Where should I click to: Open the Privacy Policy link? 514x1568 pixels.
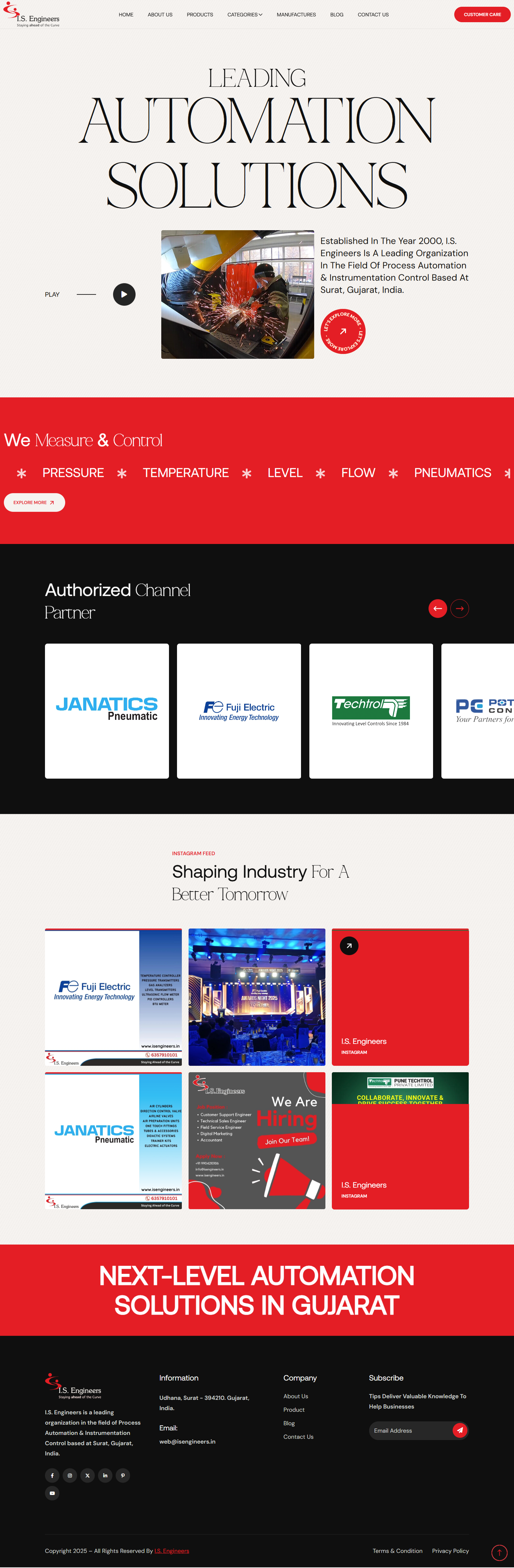click(x=450, y=1551)
